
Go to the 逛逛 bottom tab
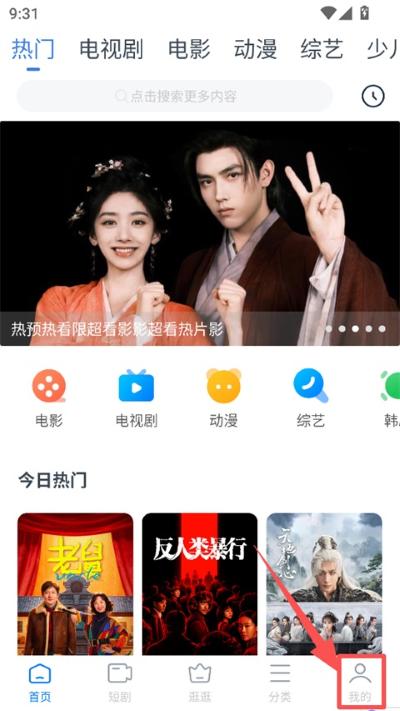click(200, 682)
